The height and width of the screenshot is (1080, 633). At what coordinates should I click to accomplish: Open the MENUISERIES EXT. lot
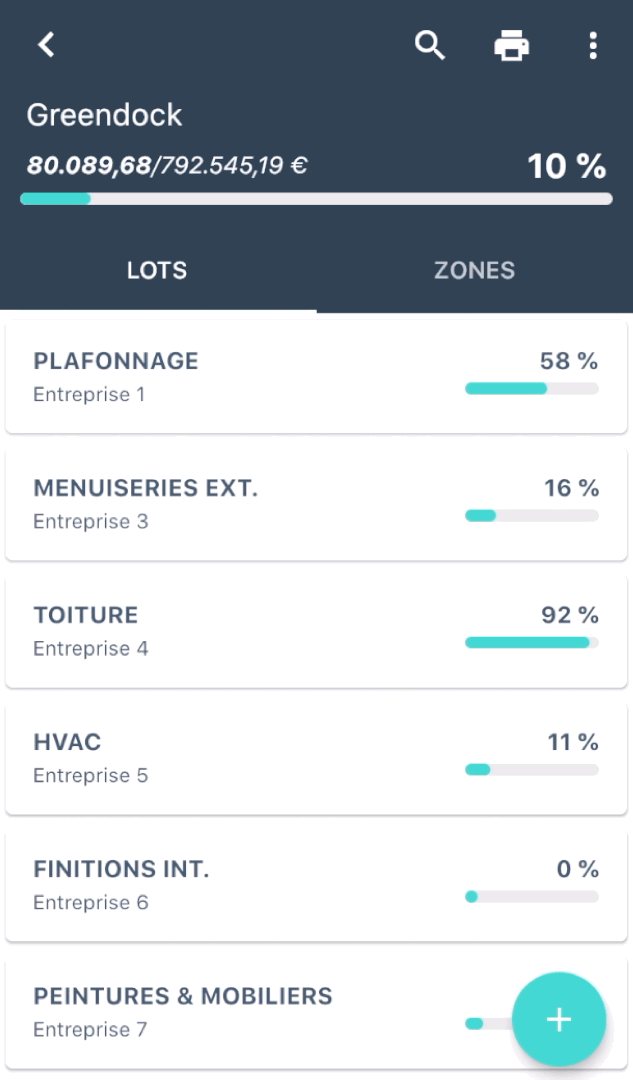pyautogui.click(x=316, y=504)
